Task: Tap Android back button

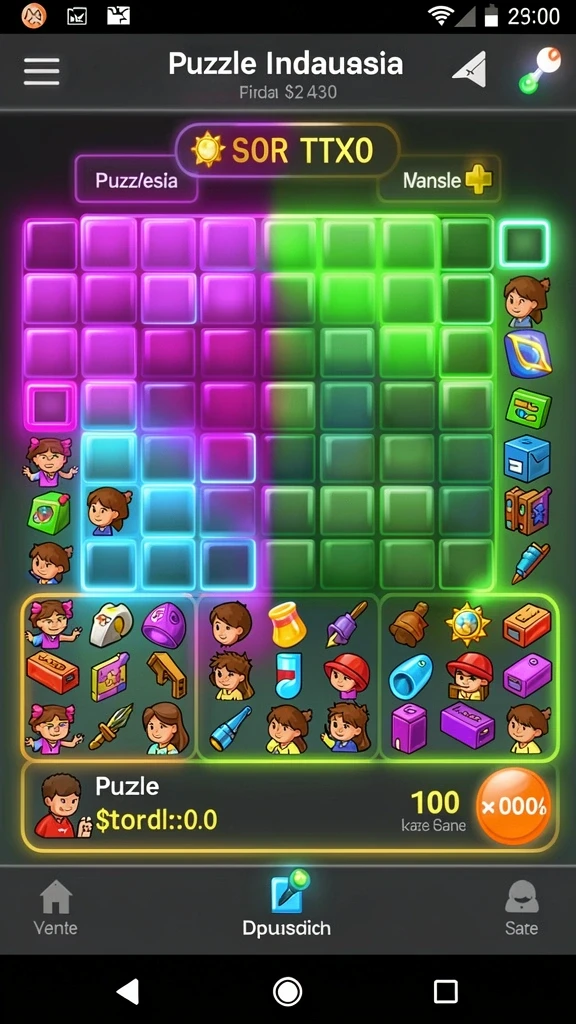Action: pos(129,991)
